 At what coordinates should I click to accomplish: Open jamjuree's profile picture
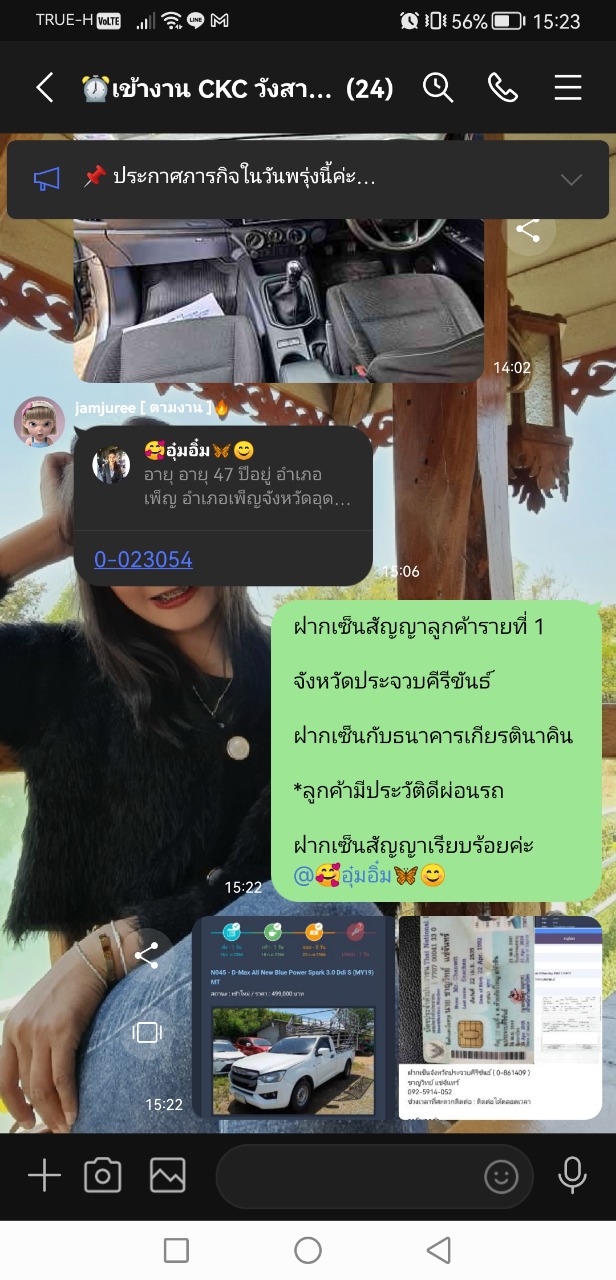pyautogui.click(x=39, y=421)
